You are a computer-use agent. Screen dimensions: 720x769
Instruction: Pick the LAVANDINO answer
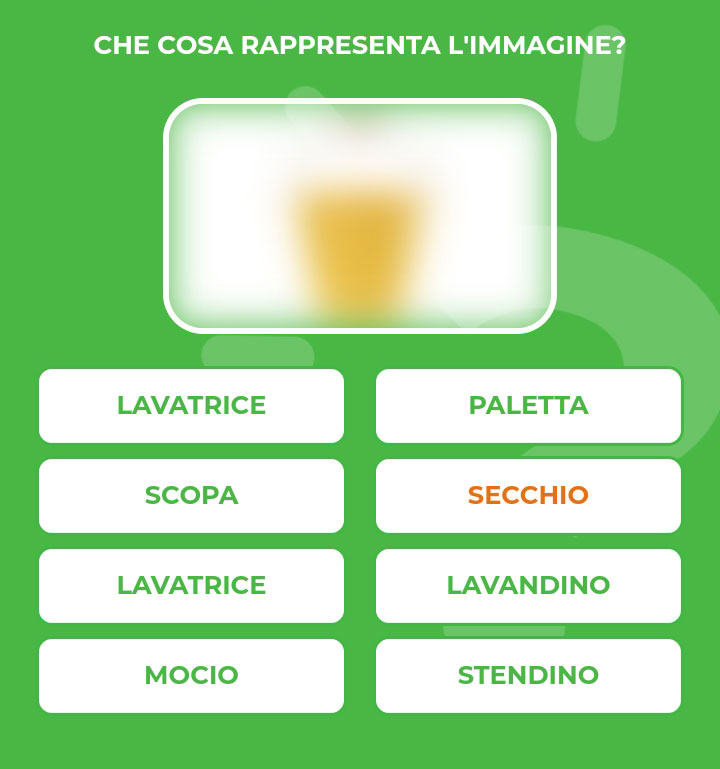point(528,586)
